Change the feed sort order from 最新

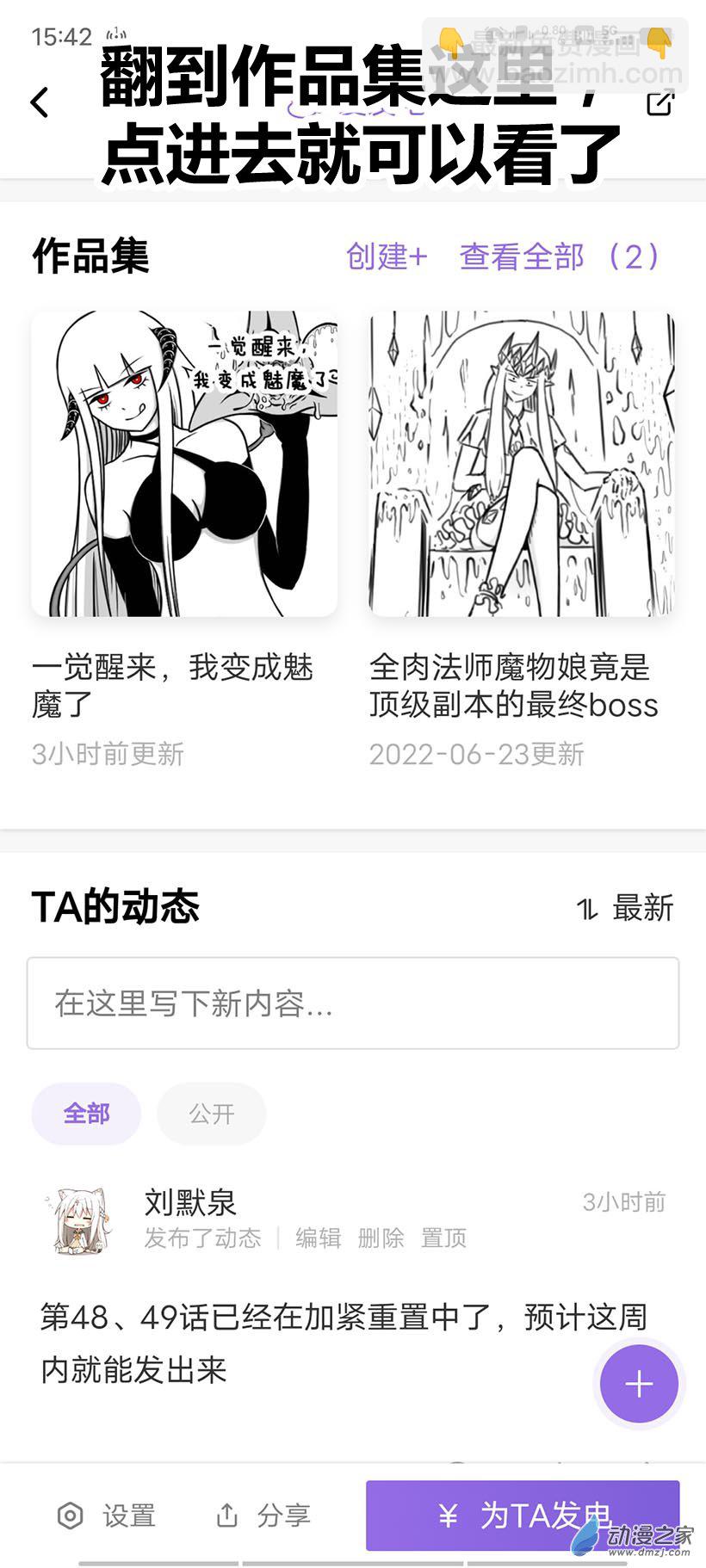(625, 908)
